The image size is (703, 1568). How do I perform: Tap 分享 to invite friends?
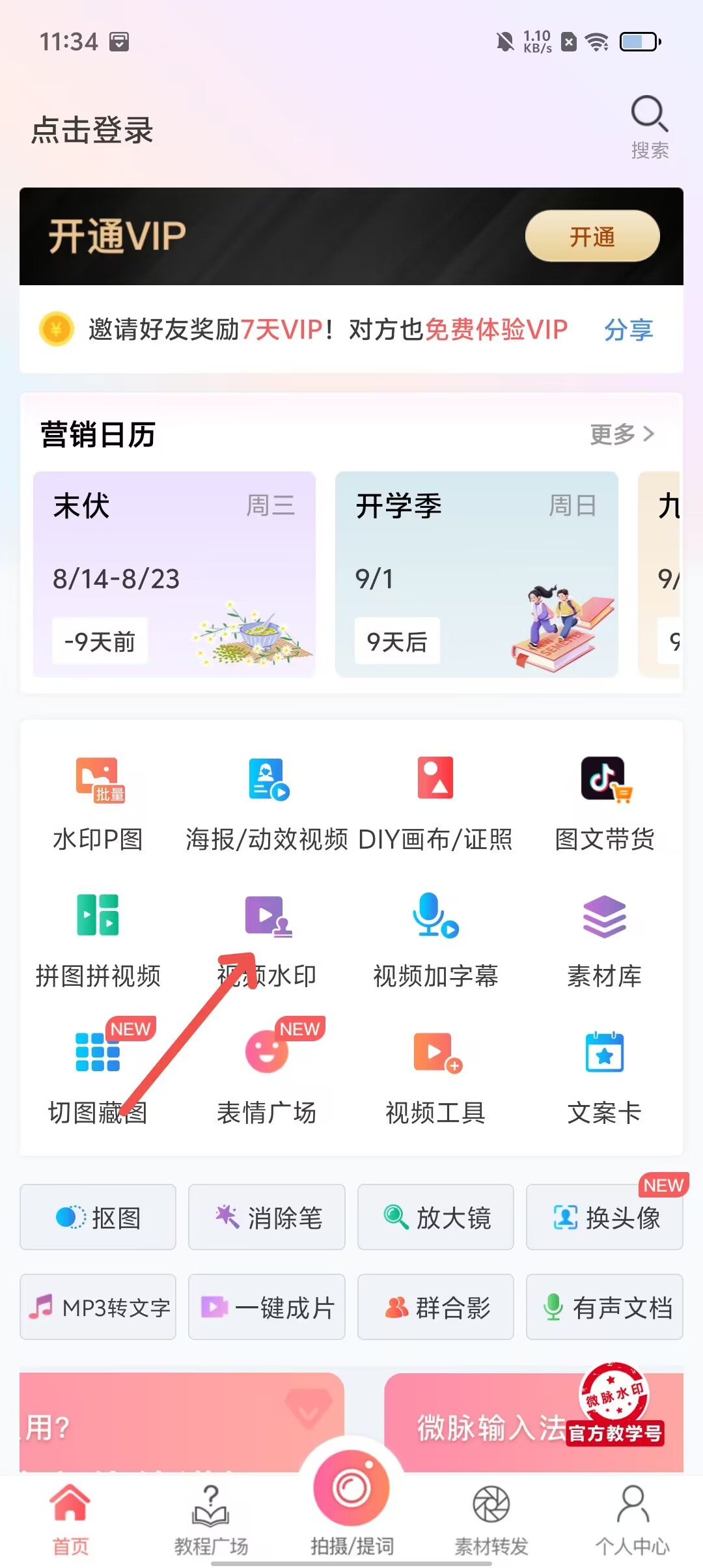pyautogui.click(x=627, y=330)
